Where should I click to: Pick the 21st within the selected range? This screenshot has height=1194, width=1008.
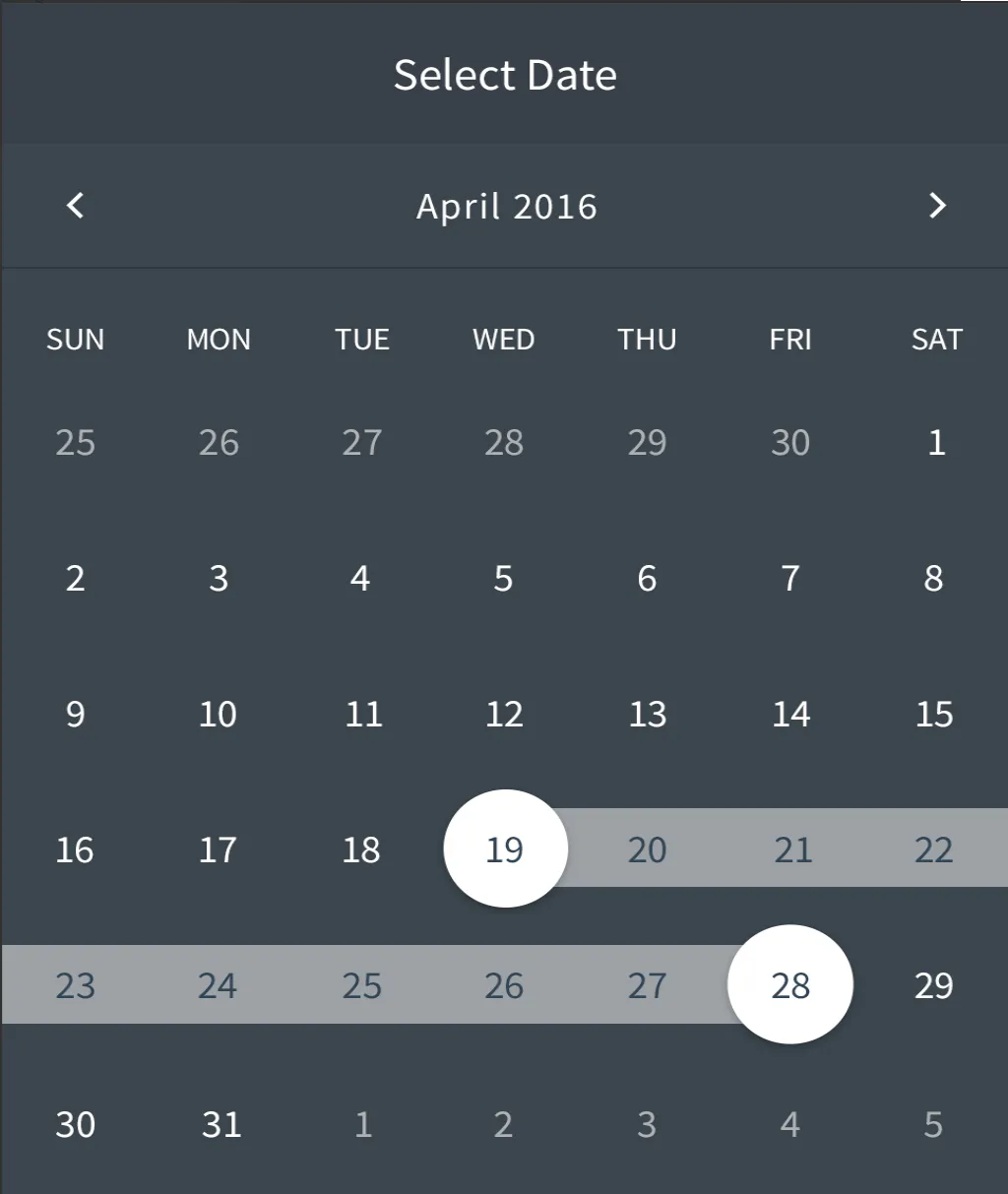point(792,849)
